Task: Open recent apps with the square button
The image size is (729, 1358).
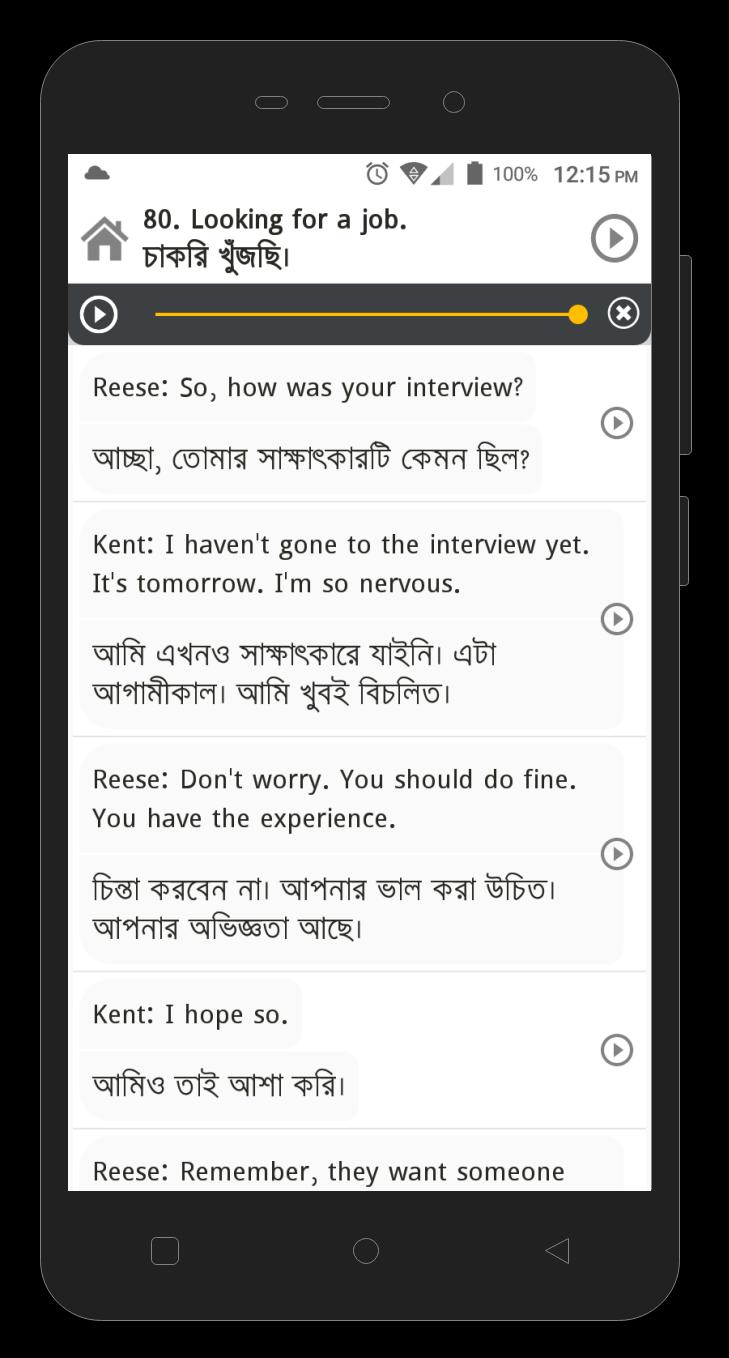Action: (164, 1250)
